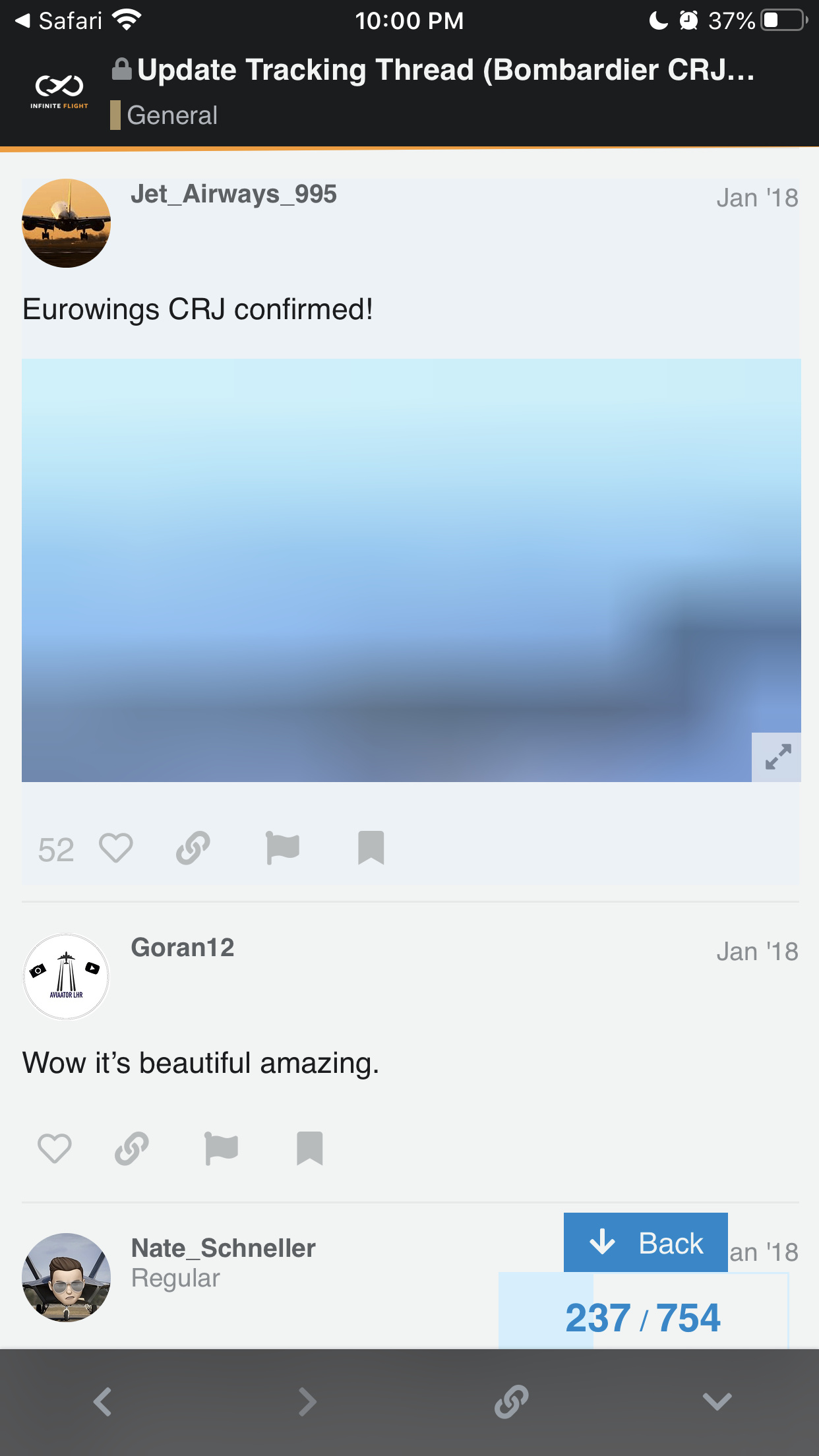Screen dimensions: 819x1456
Task: Show who liked Jet_Airways_995's post (52)
Action: click(x=56, y=849)
